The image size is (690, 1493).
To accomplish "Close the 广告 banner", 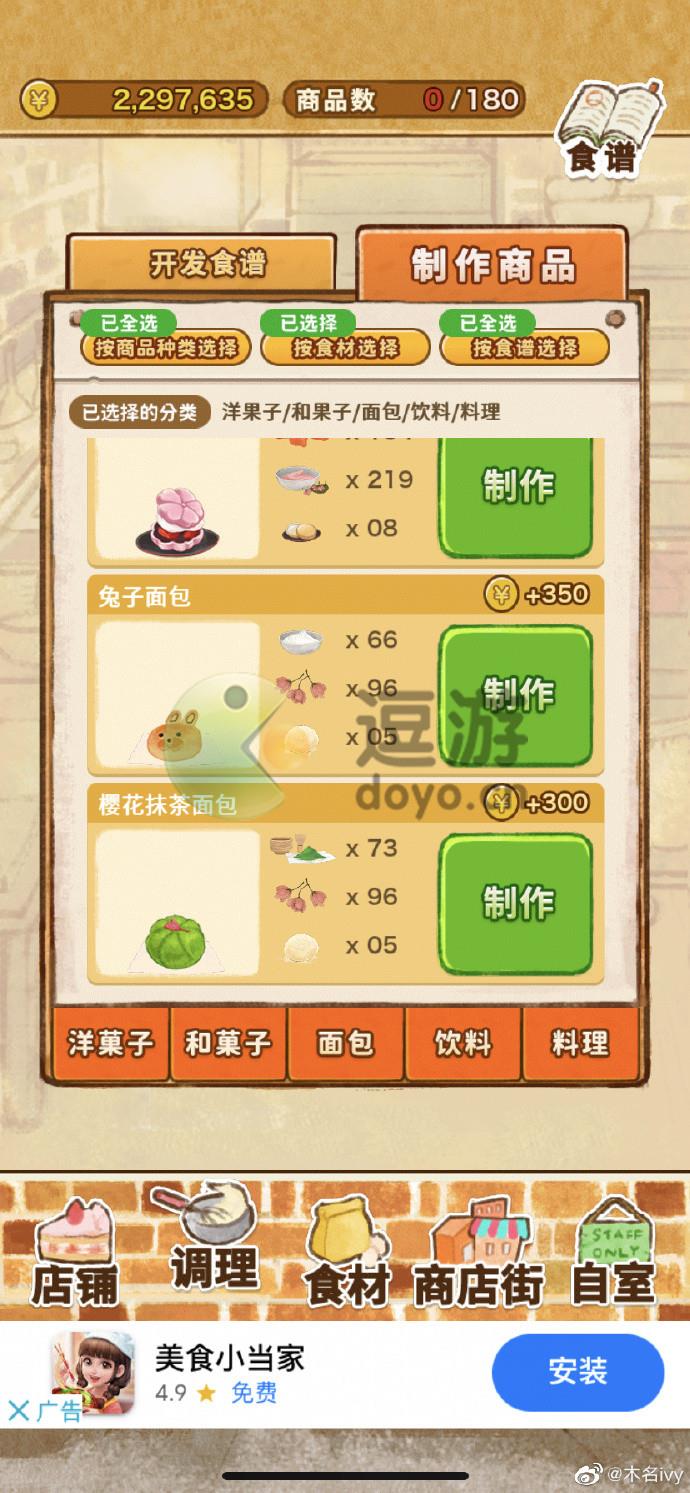I will tap(18, 1411).
